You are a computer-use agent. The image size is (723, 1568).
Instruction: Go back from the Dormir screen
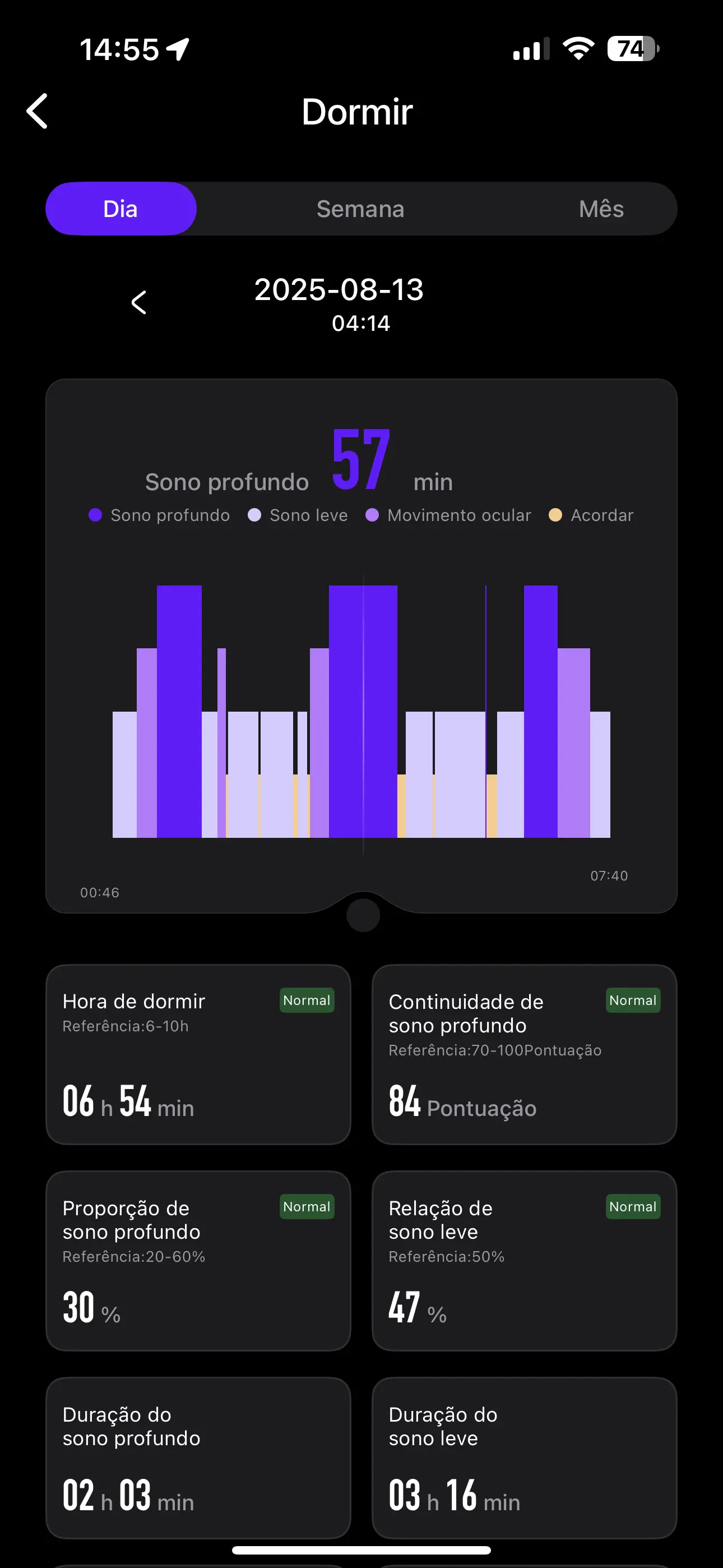coord(38,112)
